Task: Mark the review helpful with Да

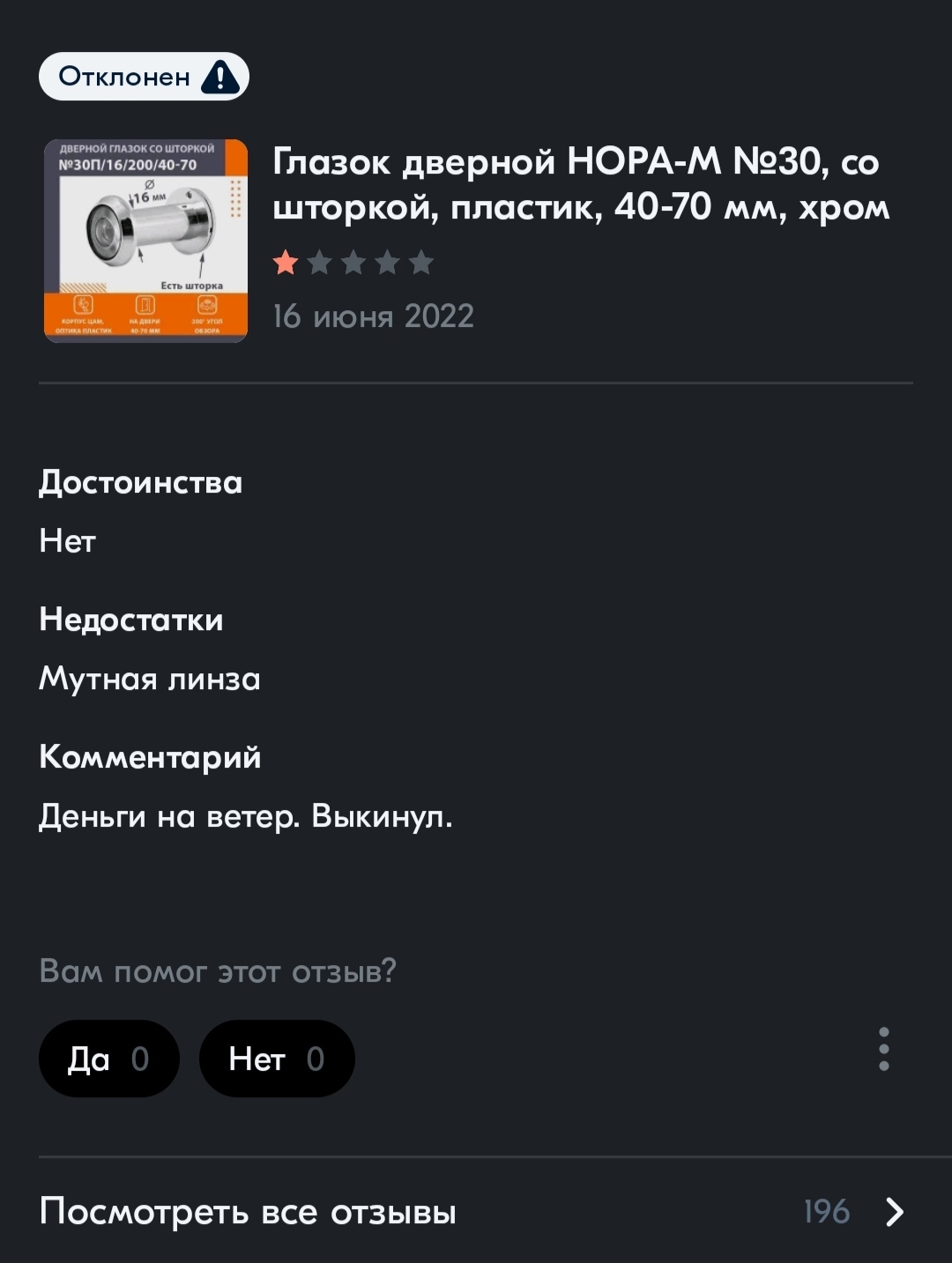Action: 108,1058
